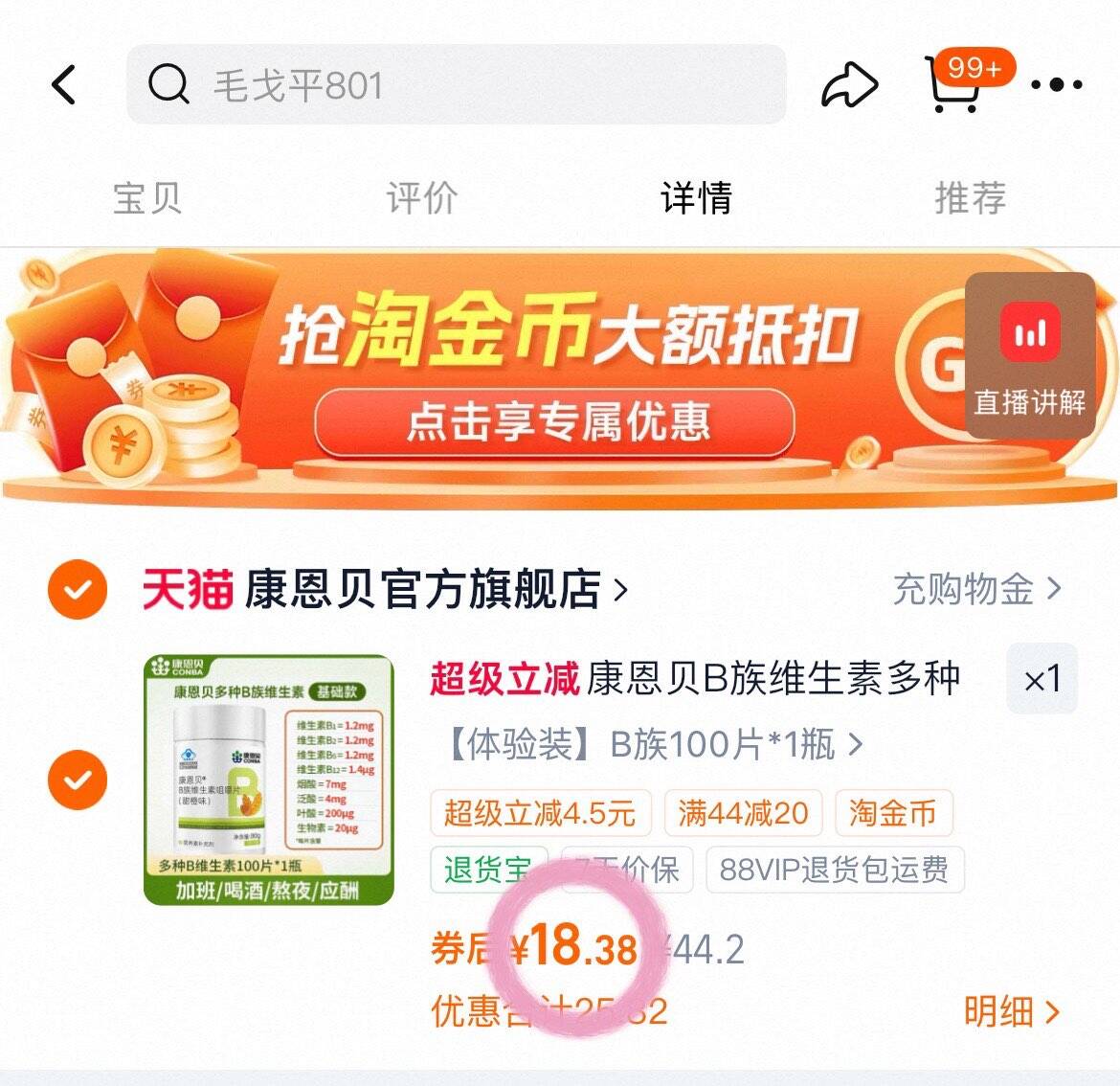Open the 直播讲解 live stream tile
The height and width of the screenshot is (1086, 1120).
1030,355
